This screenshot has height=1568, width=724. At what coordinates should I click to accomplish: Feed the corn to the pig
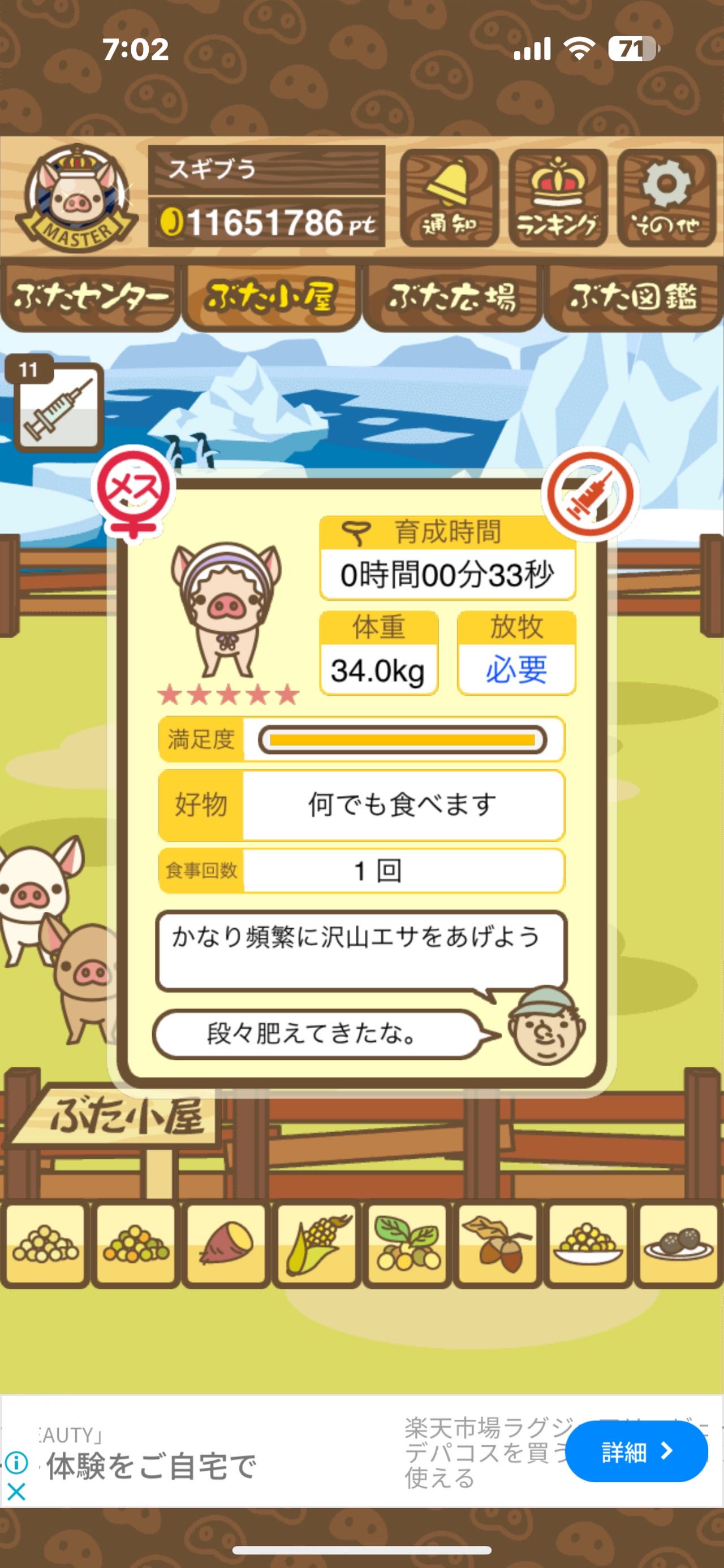click(x=317, y=1245)
